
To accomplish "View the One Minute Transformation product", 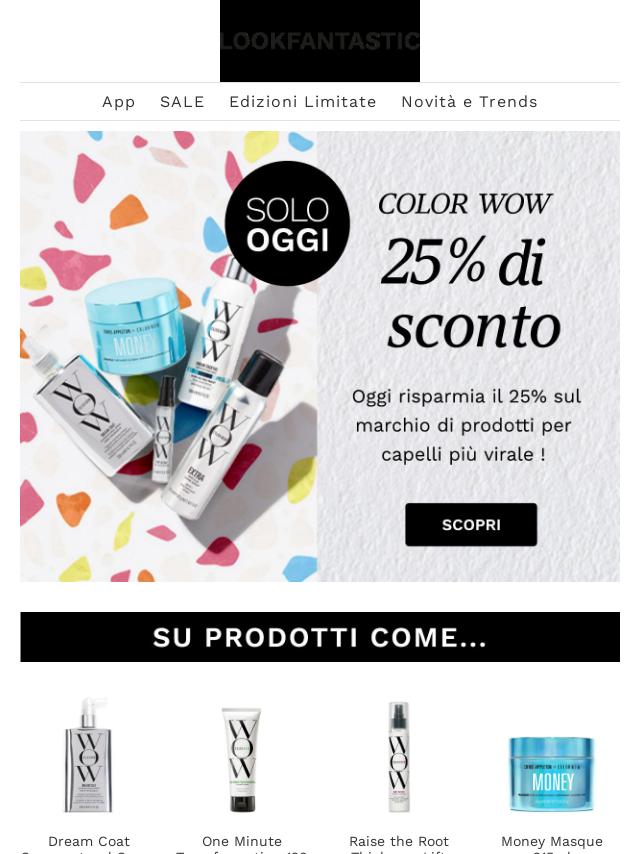I will (241, 758).
